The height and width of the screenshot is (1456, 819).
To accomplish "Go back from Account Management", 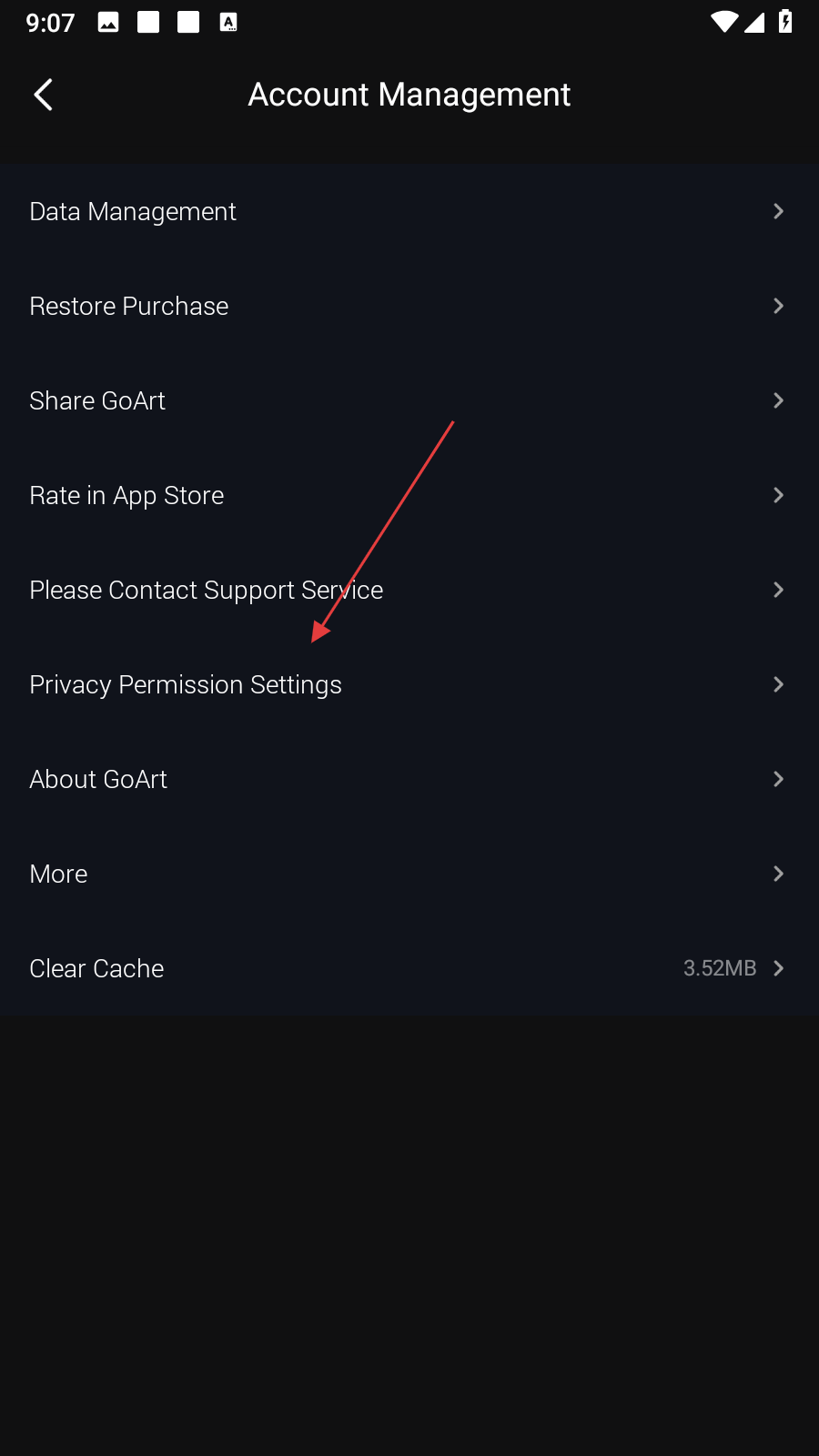I will tap(43, 95).
